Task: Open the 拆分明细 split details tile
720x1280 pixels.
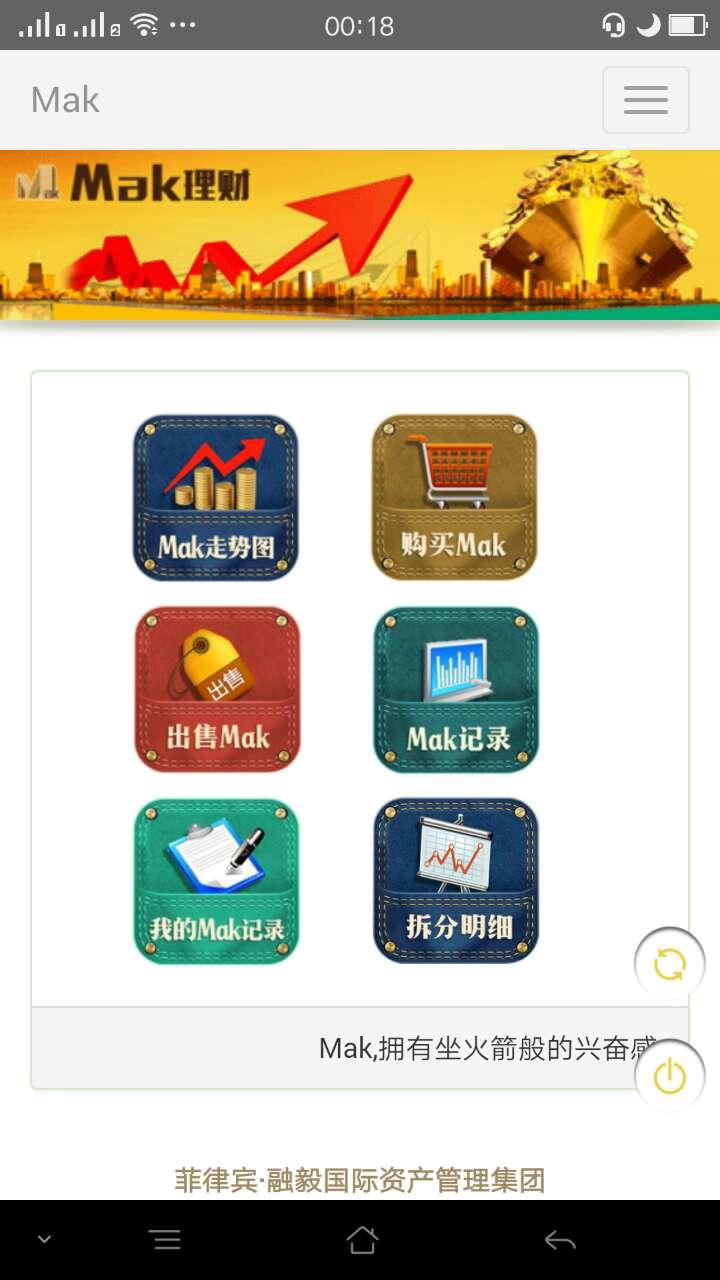Action: [456, 881]
